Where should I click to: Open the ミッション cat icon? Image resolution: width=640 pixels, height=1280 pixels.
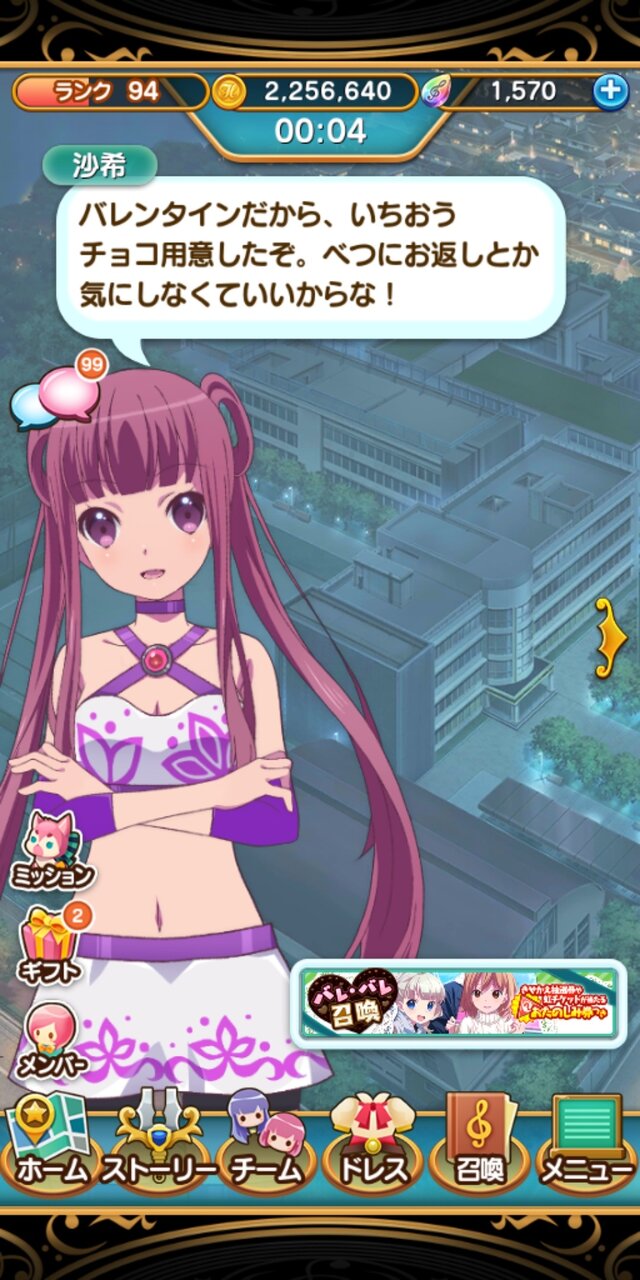pyautogui.click(x=52, y=850)
